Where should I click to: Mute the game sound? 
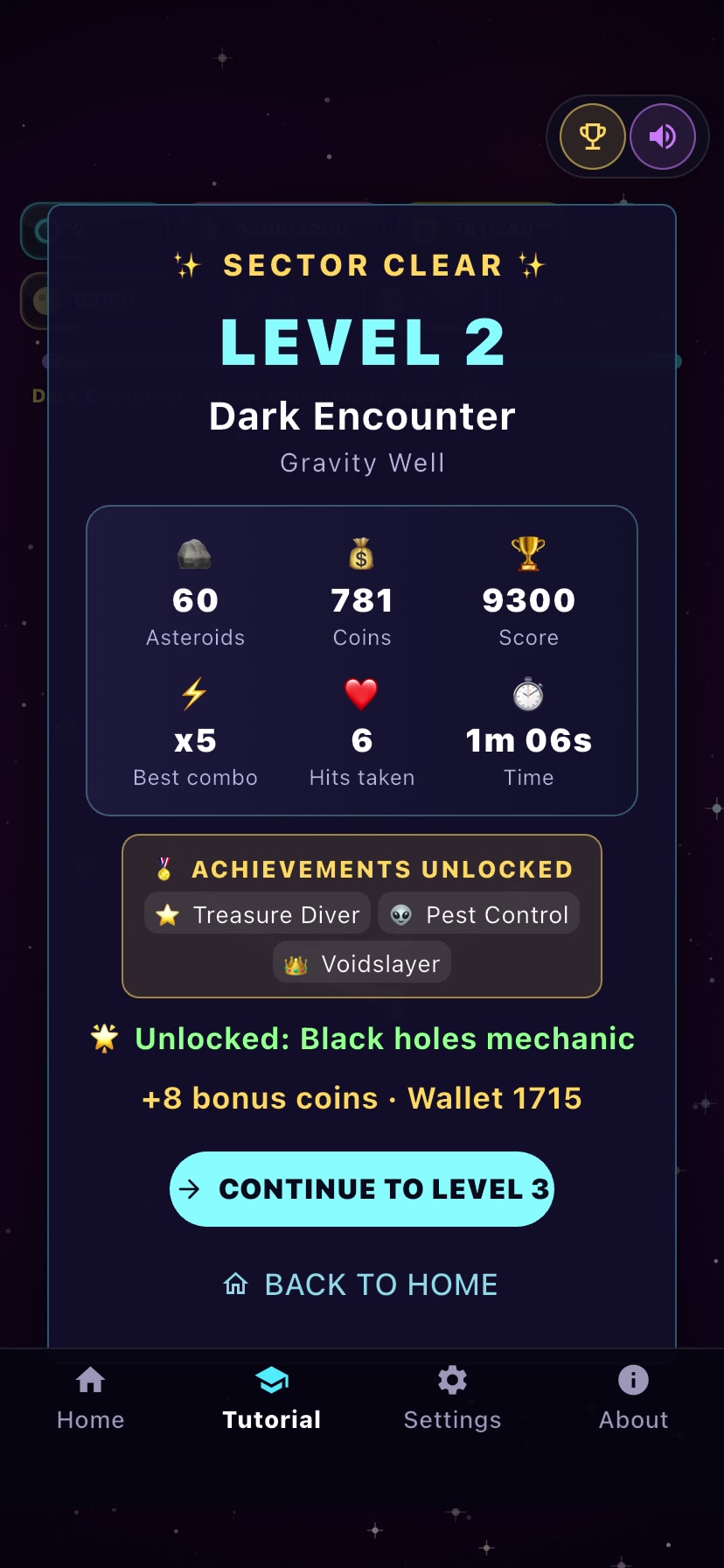coord(663,136)
